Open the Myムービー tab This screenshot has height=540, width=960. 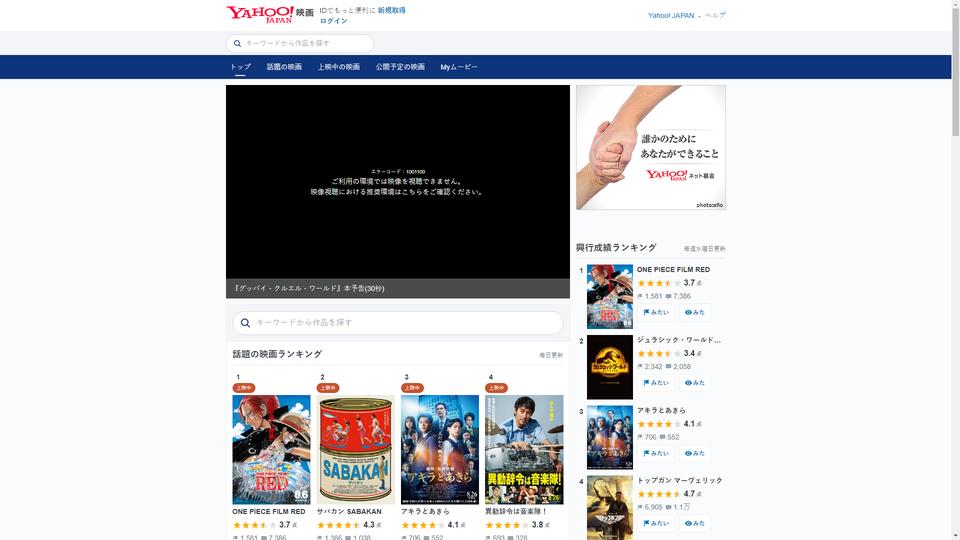pos(459,67)
